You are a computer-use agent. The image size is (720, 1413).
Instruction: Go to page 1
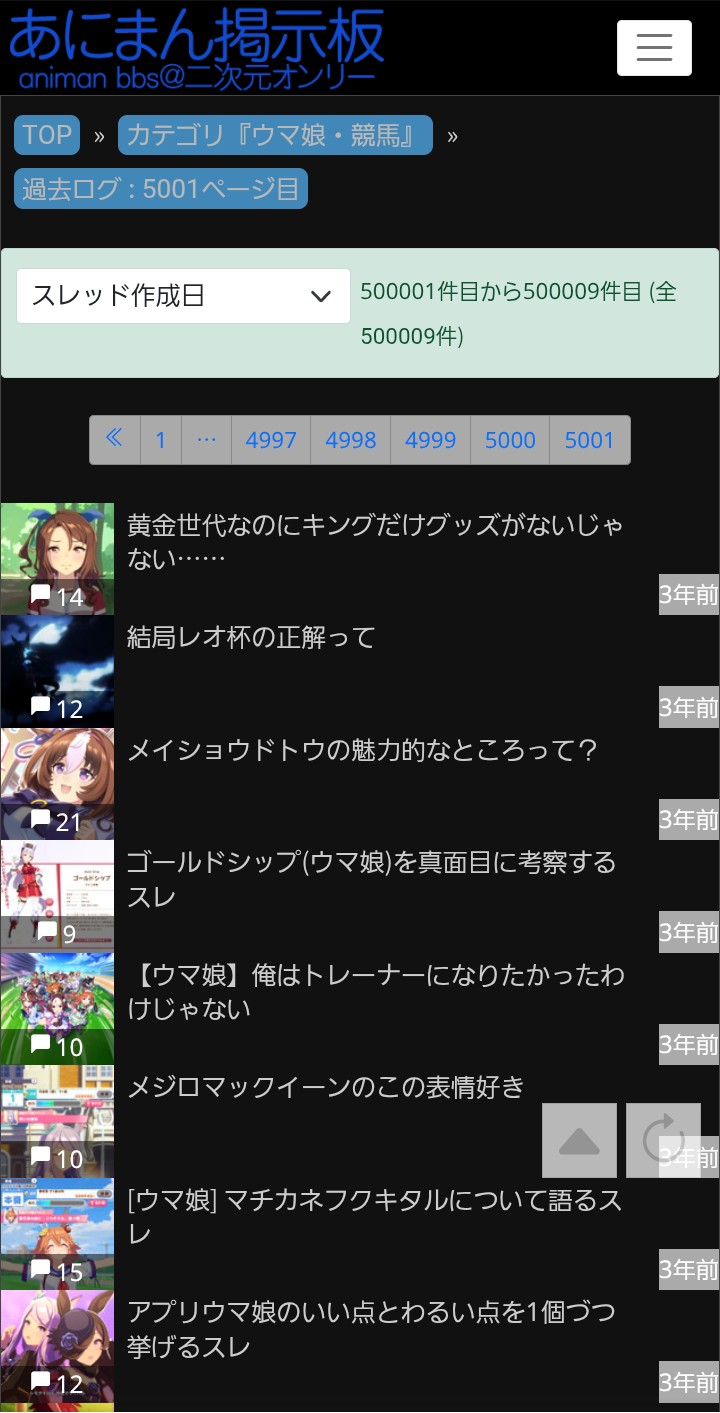[161, 440]
